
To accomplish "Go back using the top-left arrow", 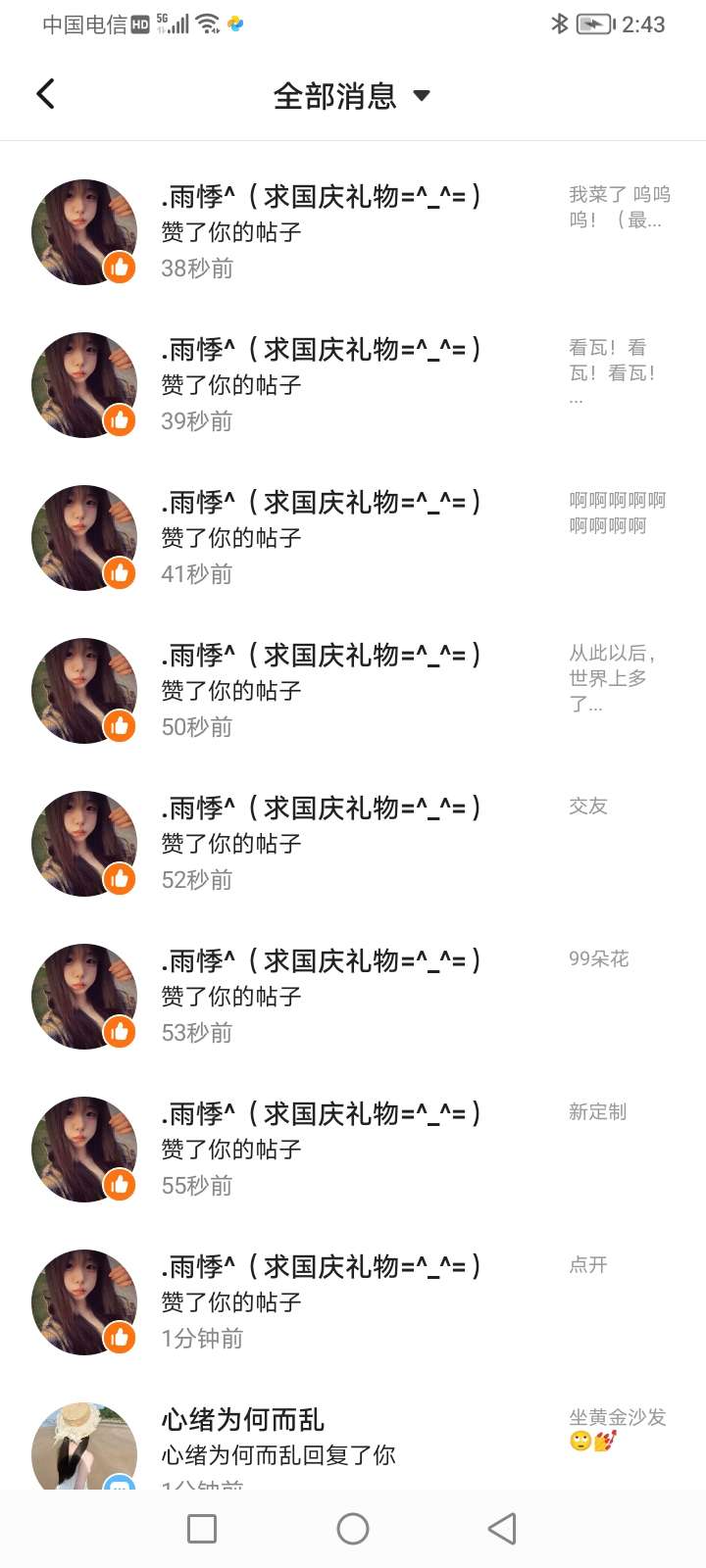I will pyautogui.click(x=45, y=94).
